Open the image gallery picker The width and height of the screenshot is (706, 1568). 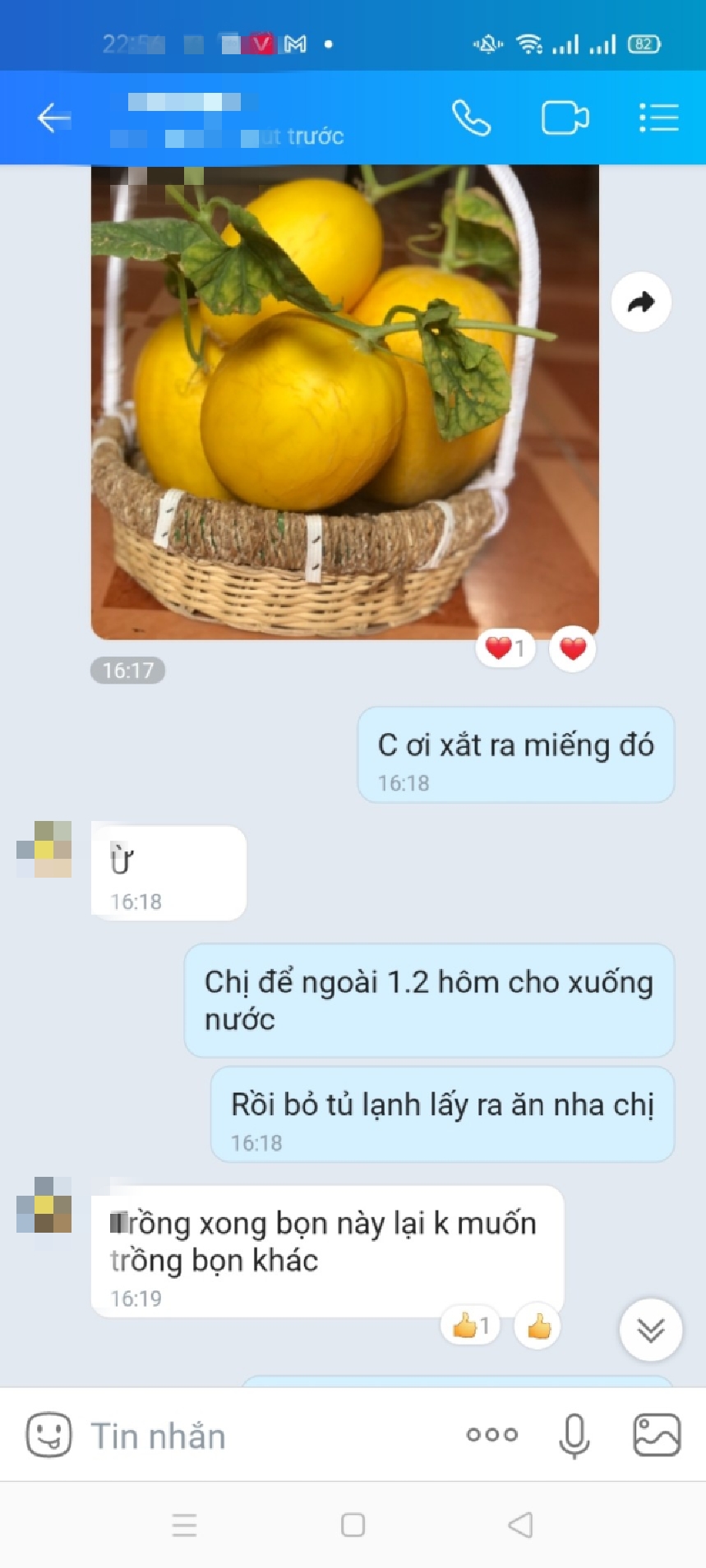(x=656, y=1435)
